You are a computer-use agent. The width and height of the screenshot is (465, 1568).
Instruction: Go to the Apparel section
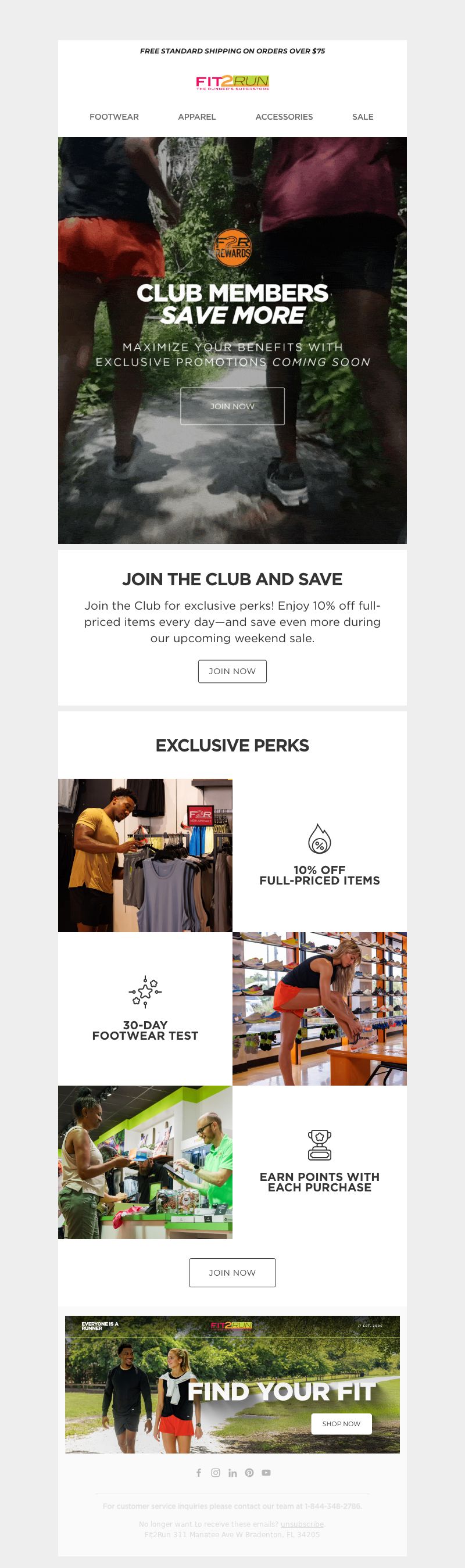(196, 117)
